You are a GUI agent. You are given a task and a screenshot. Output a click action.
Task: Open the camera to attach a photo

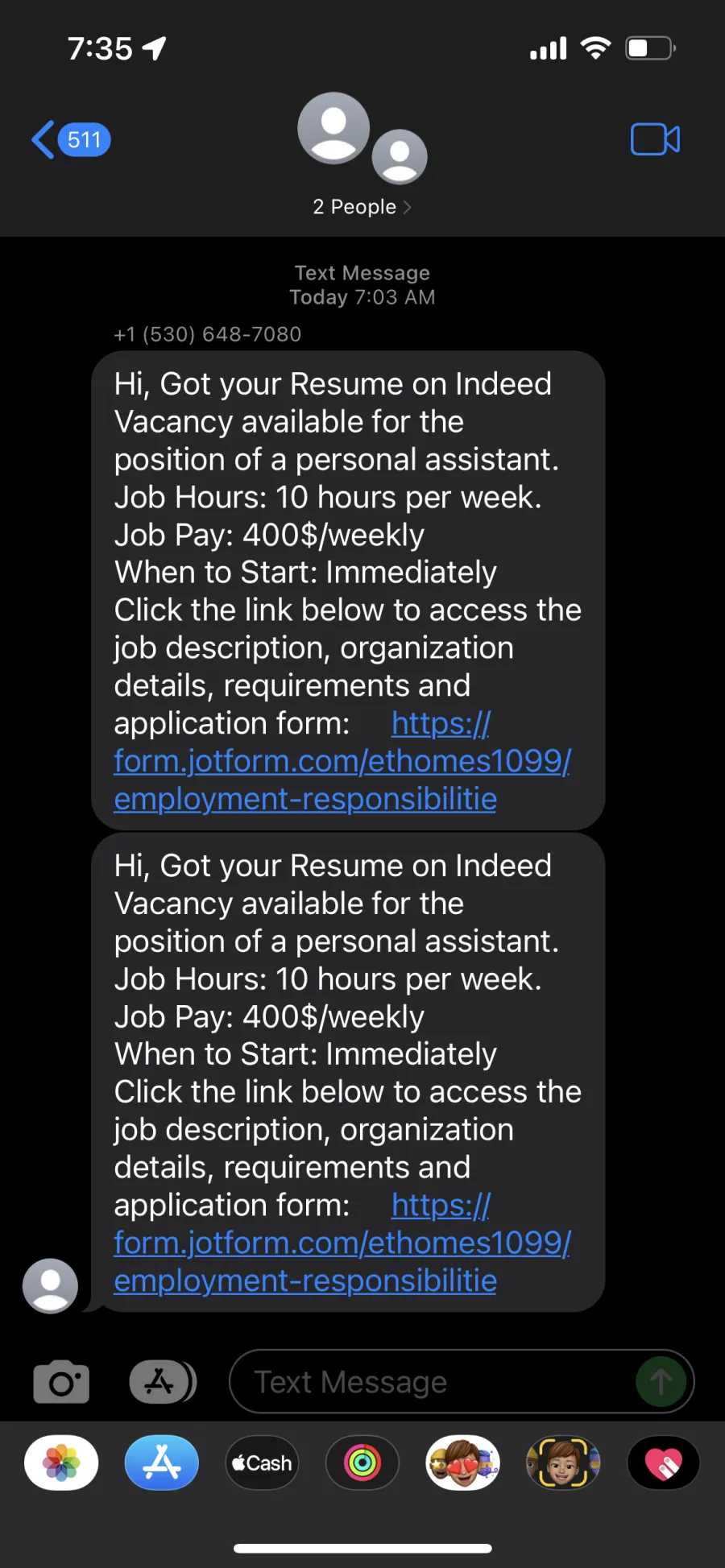coord(61,1382)
